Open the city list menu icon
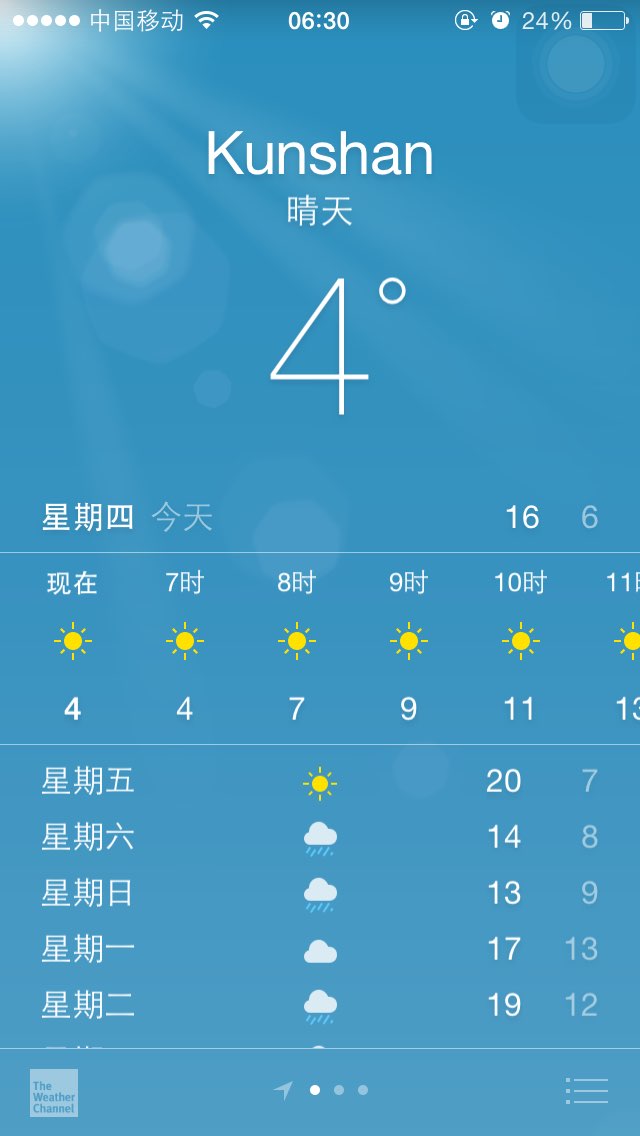Screen dimensions: 640x1136 (x=586, y=1090)
